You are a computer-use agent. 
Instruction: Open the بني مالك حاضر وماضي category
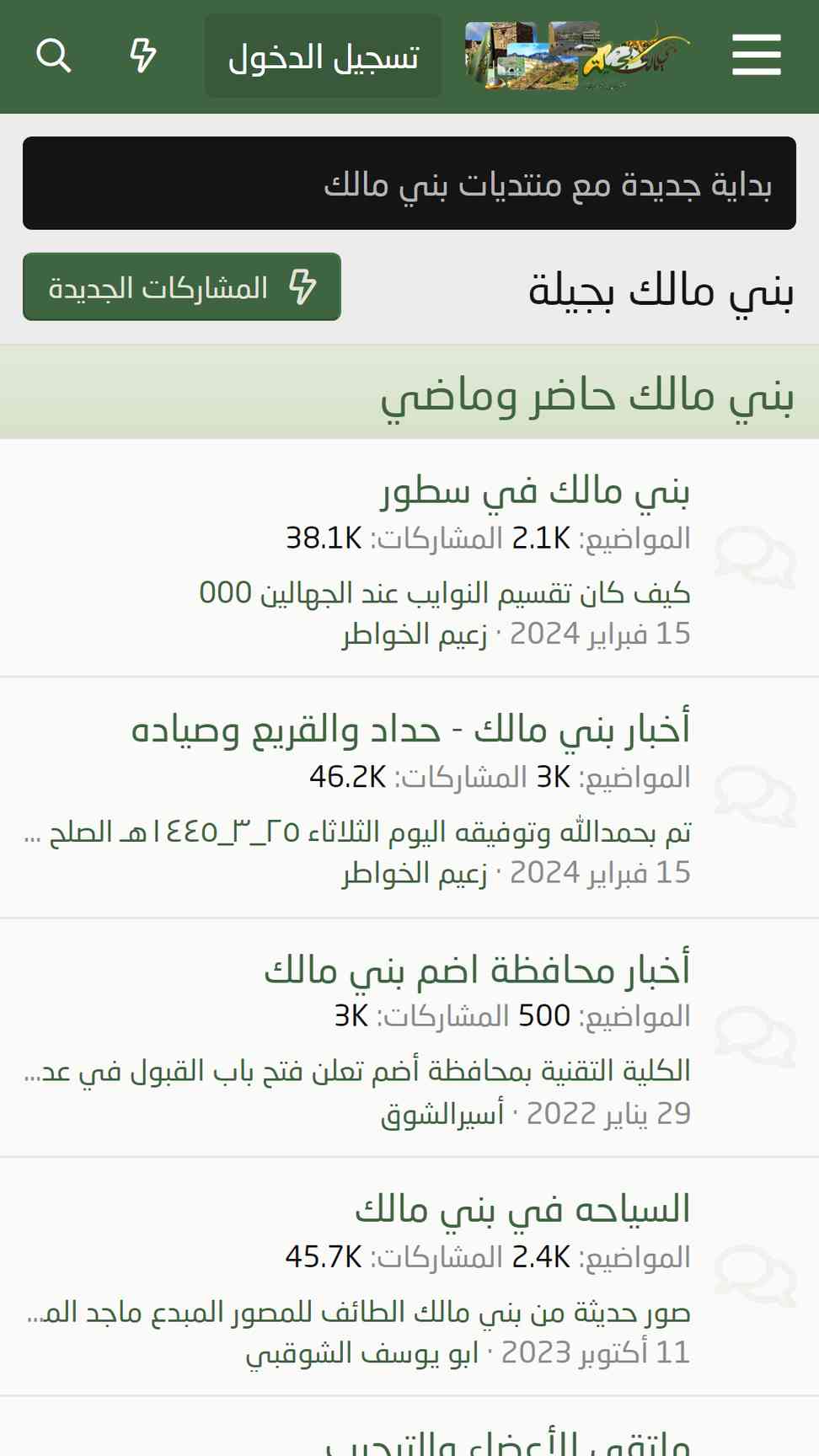pyautogui.click(x=587, y=393)
